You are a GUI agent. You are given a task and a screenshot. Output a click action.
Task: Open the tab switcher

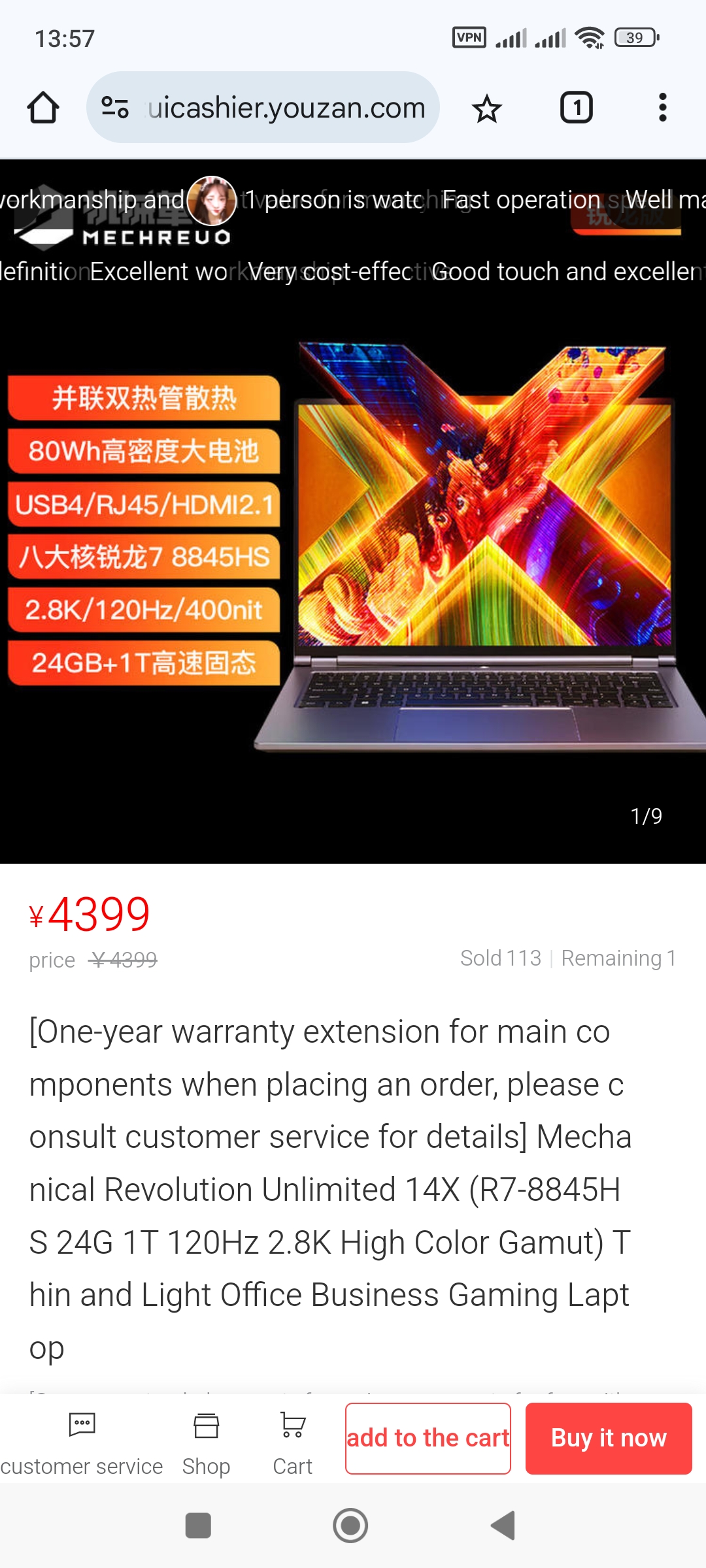(x=576, y=107)
